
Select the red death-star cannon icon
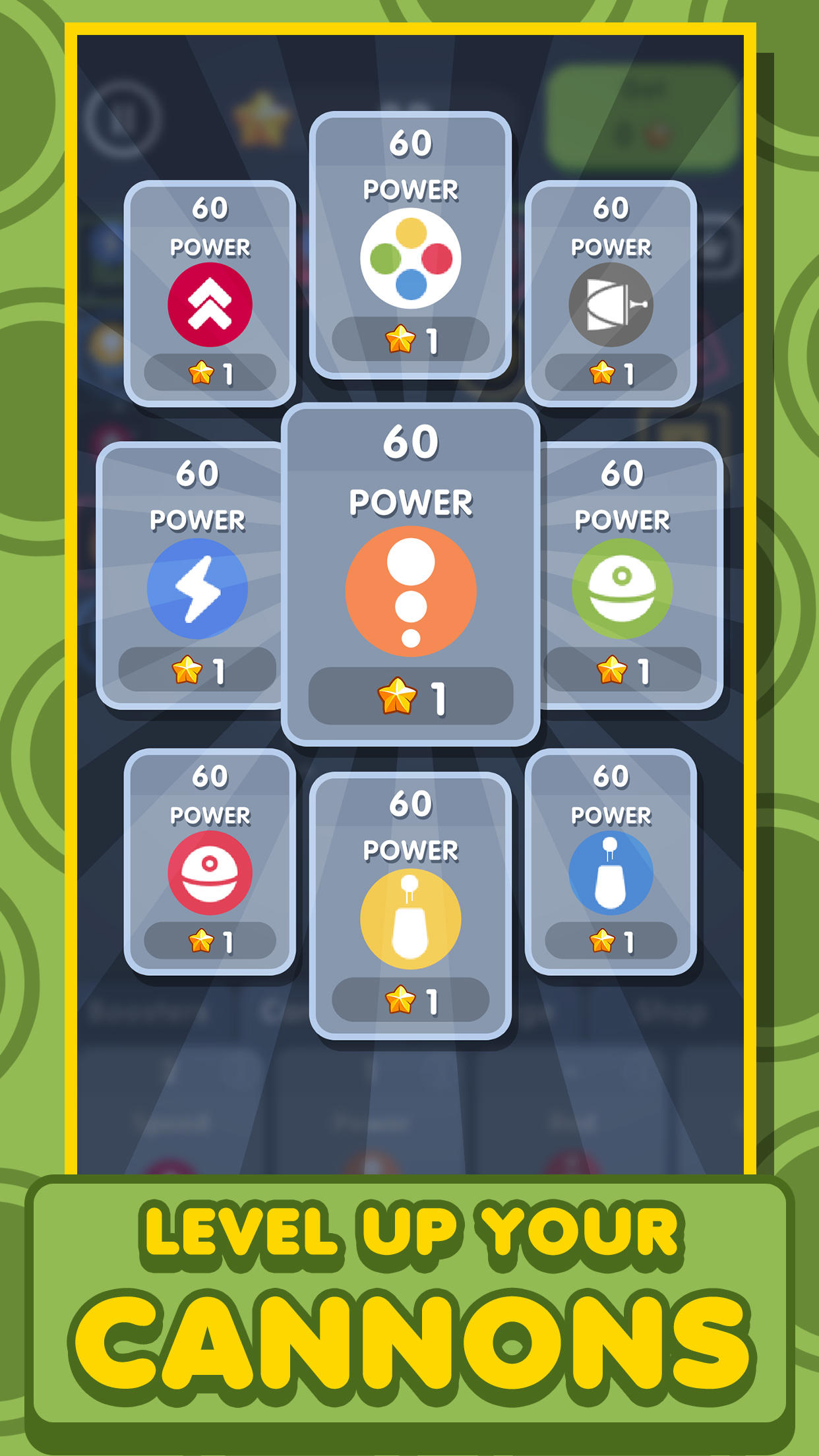[x=210, y=870]
